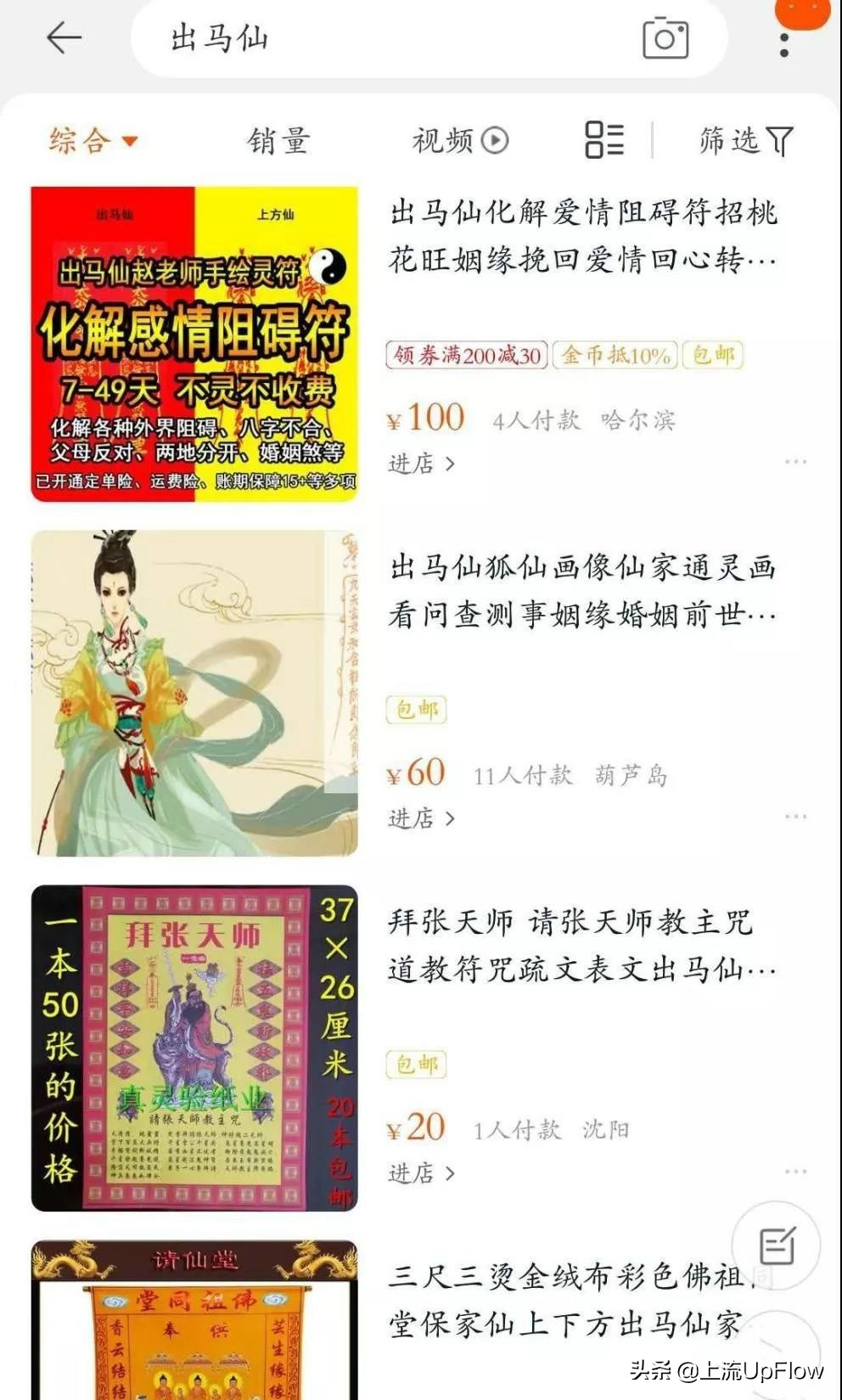Screen dimensions: 842x1400
Task: Expand more options for the ¥100 listing
Action: (x=796, y=460)
